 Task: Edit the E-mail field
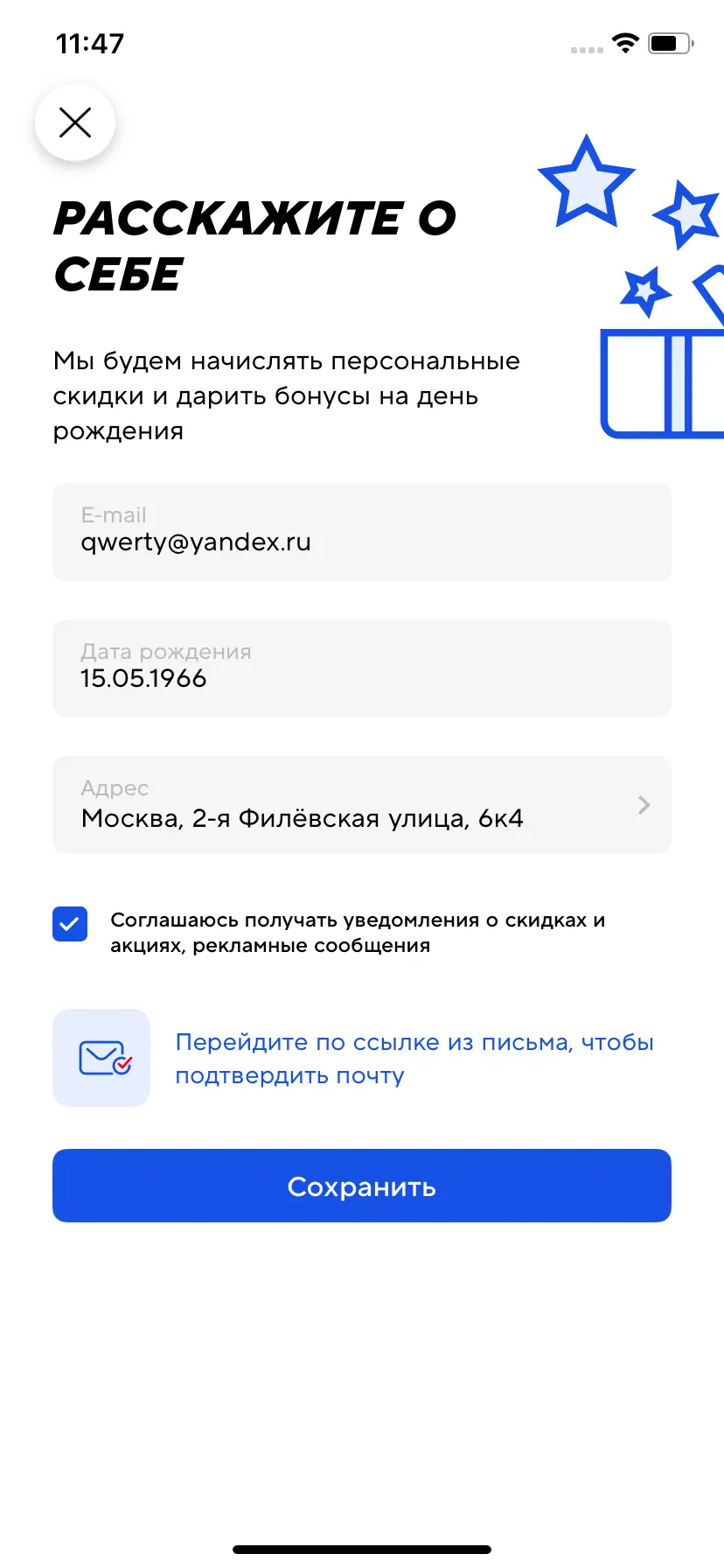pos(361,532)
